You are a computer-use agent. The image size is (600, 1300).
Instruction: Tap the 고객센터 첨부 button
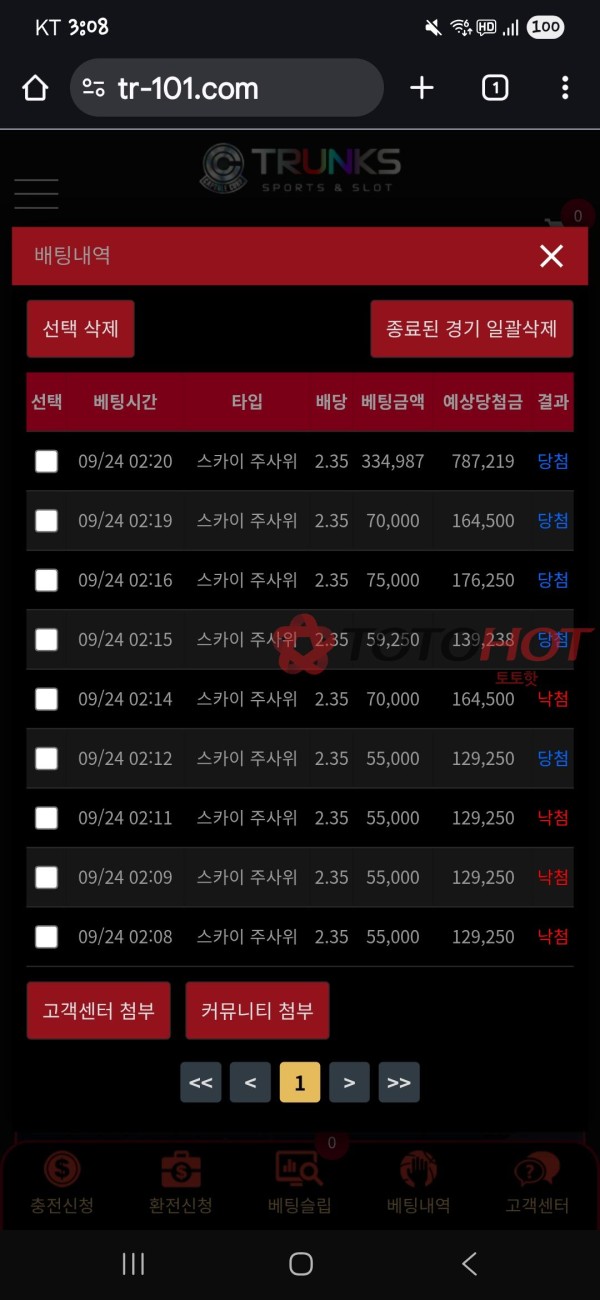pyautogui.click(x=98, y=1010)
